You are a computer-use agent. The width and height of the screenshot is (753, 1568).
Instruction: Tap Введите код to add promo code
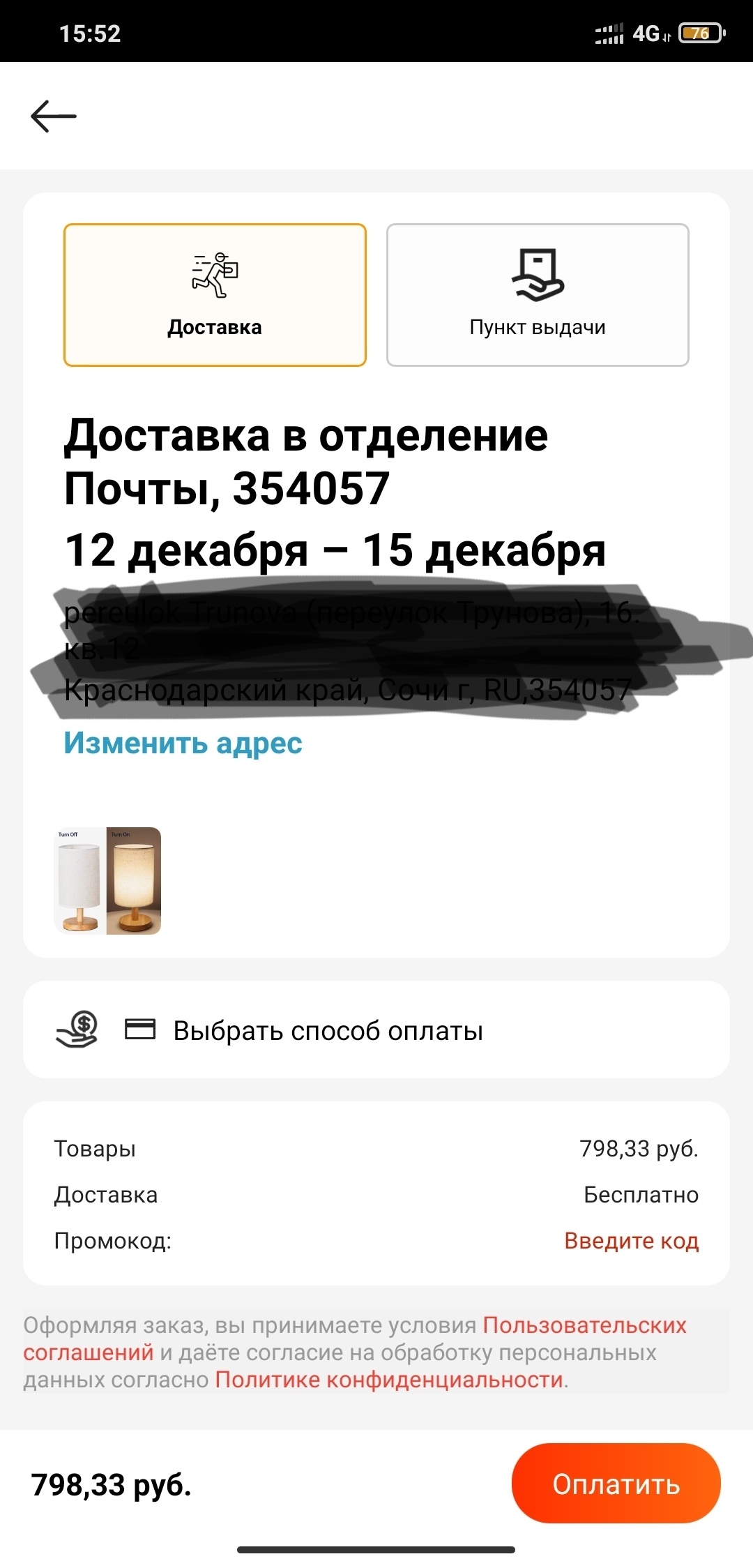point(631,1241)
